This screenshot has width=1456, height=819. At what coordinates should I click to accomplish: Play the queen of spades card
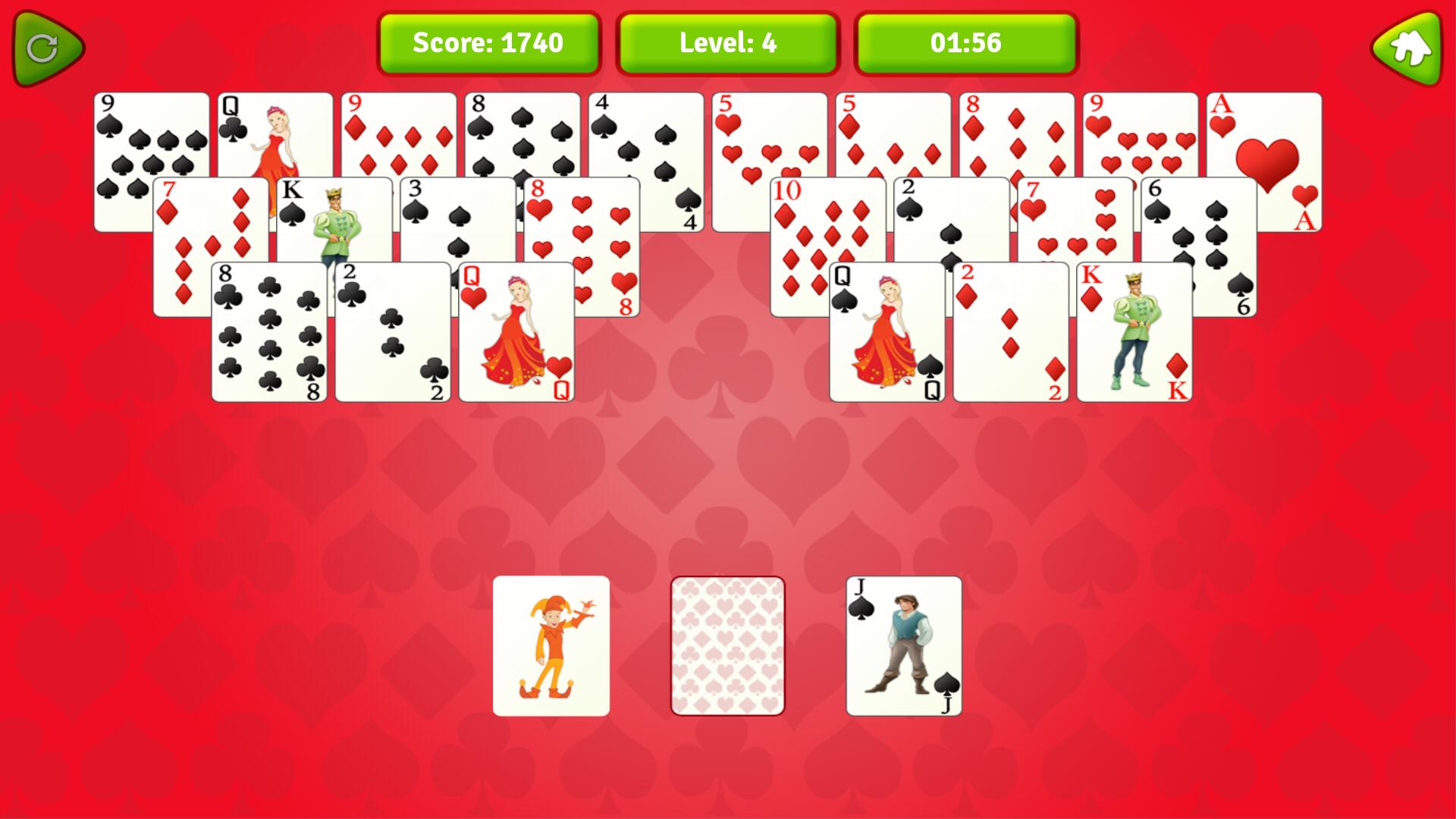(x=887, y=332)
